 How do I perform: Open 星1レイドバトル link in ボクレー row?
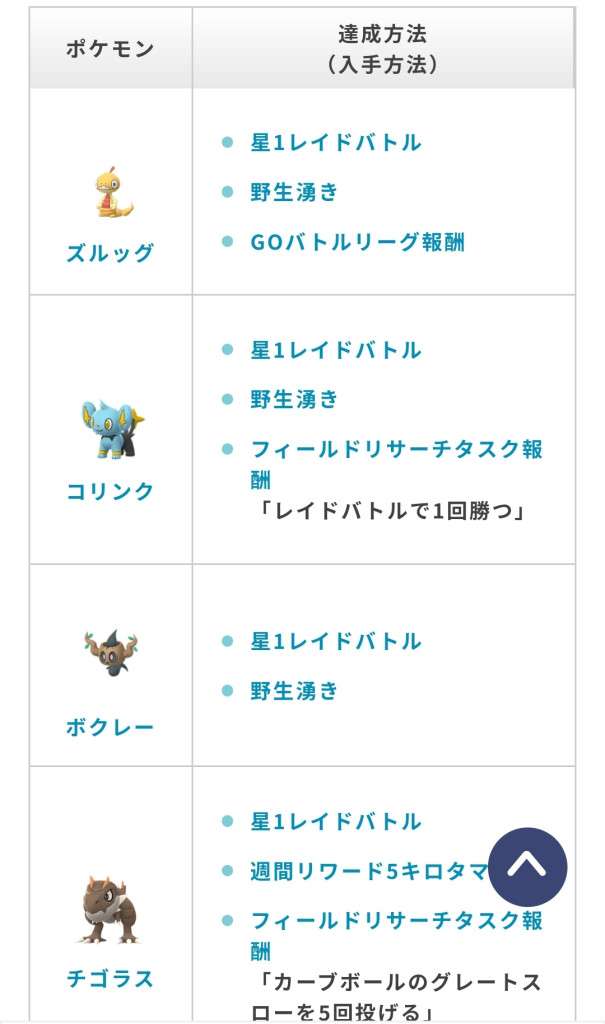(x=336, y=641)
